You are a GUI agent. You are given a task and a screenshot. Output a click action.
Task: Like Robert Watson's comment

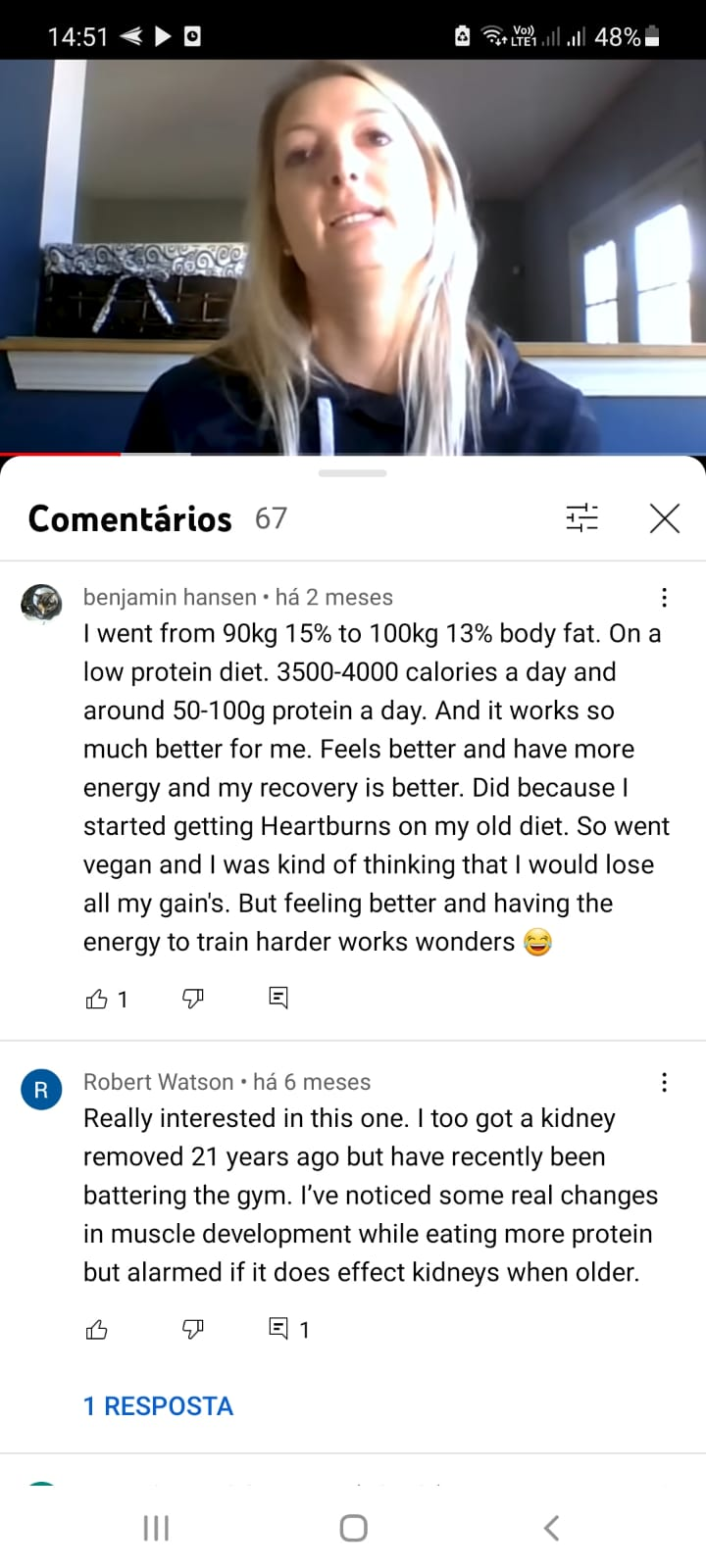[x=97, y=1330]
